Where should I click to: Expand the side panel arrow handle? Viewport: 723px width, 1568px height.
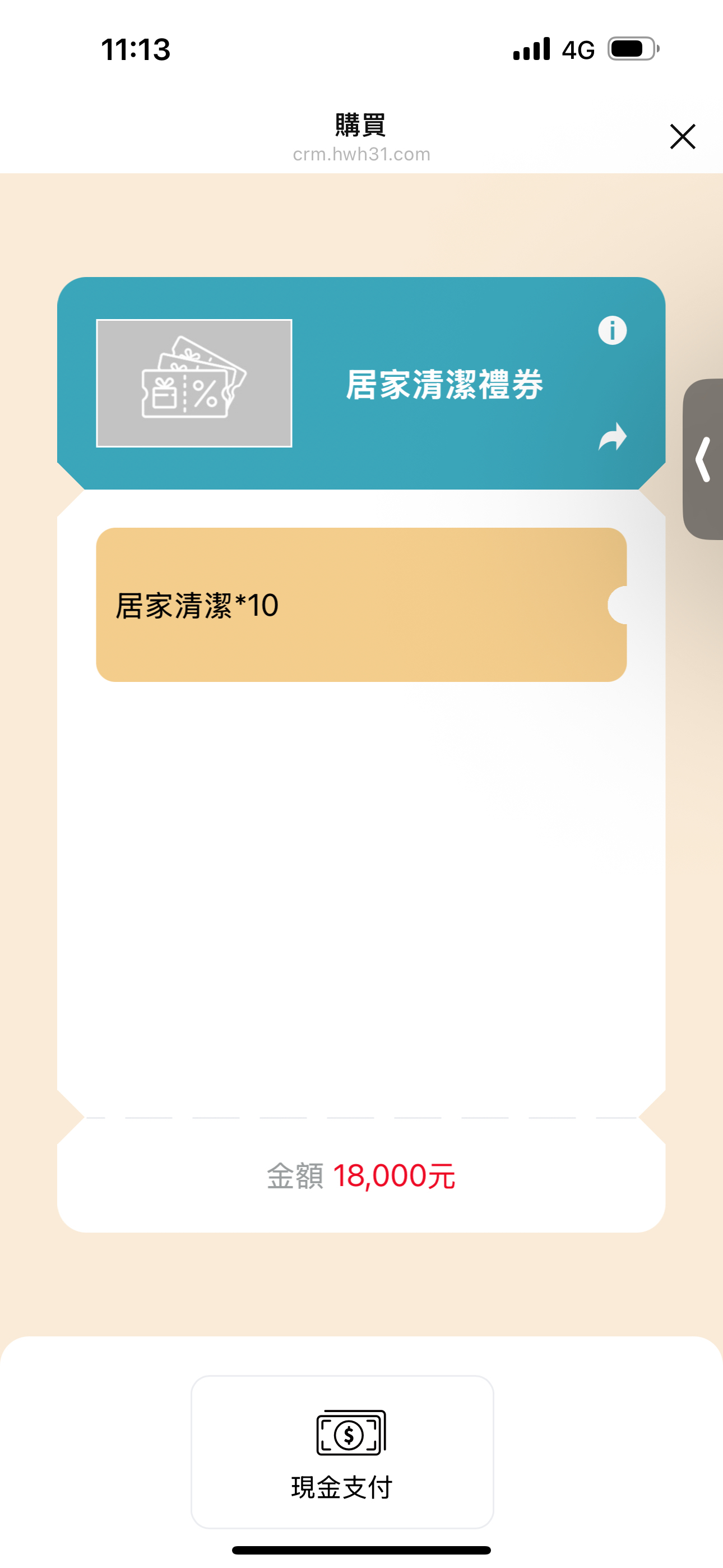tap(704, 459)
